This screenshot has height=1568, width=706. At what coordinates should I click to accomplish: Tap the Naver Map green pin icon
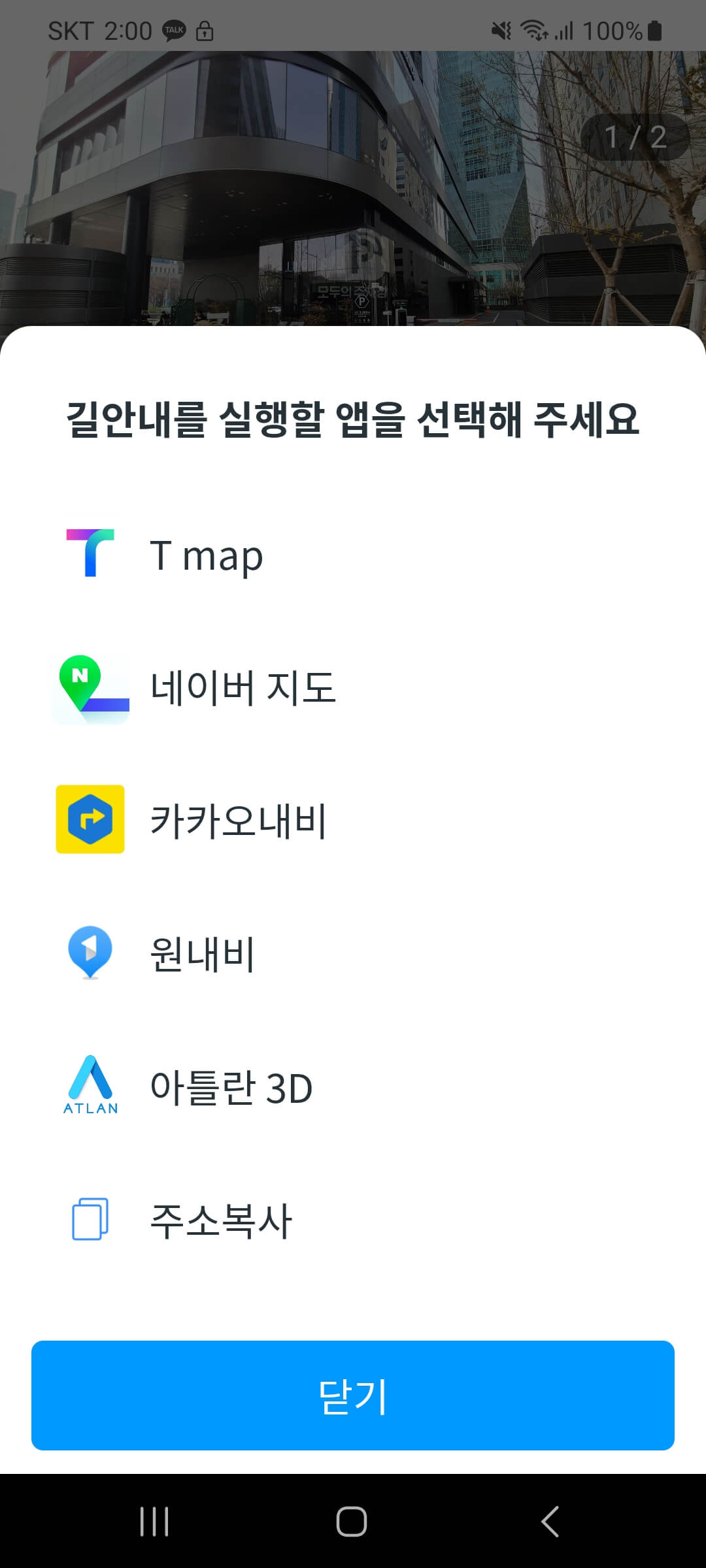pos(92,688)
